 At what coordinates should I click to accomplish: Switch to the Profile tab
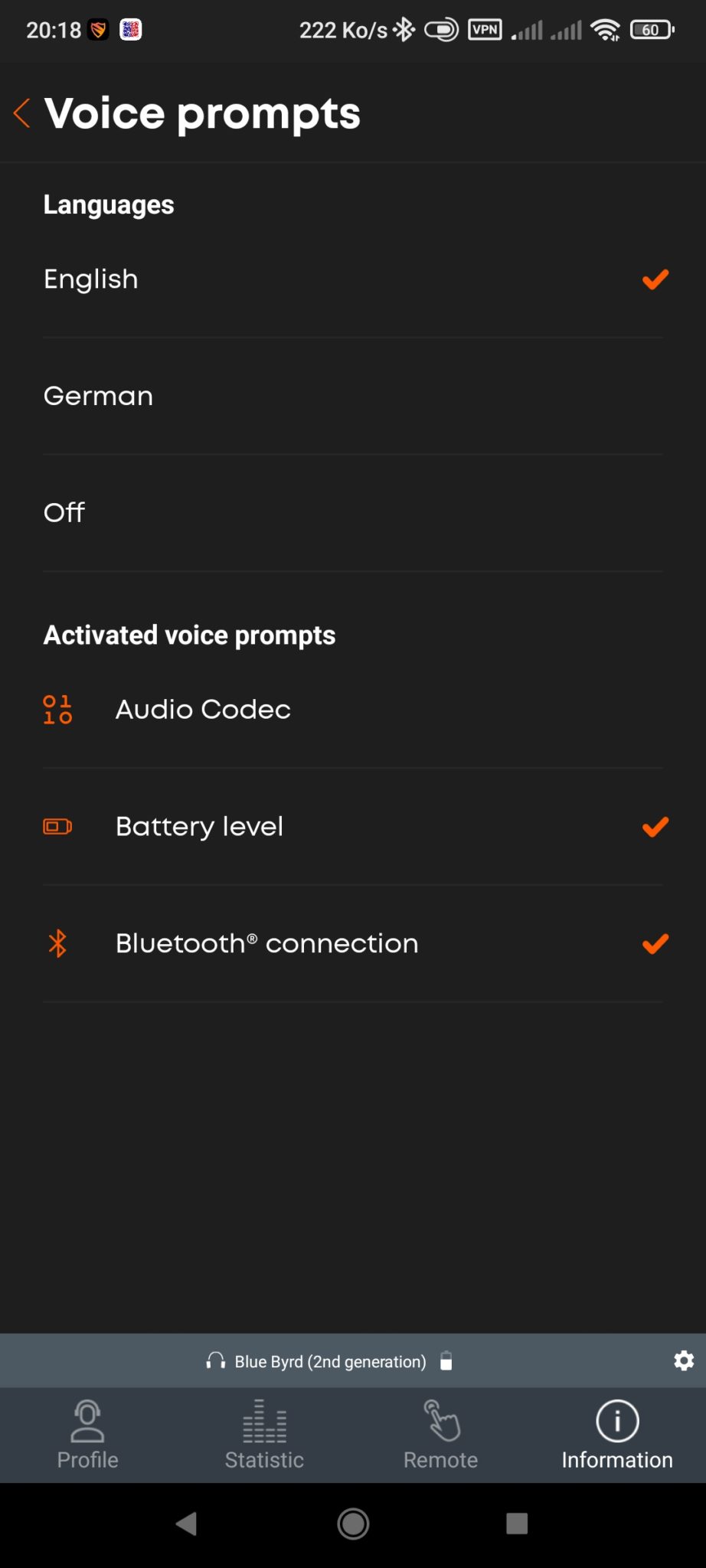tap(88, 1436)
